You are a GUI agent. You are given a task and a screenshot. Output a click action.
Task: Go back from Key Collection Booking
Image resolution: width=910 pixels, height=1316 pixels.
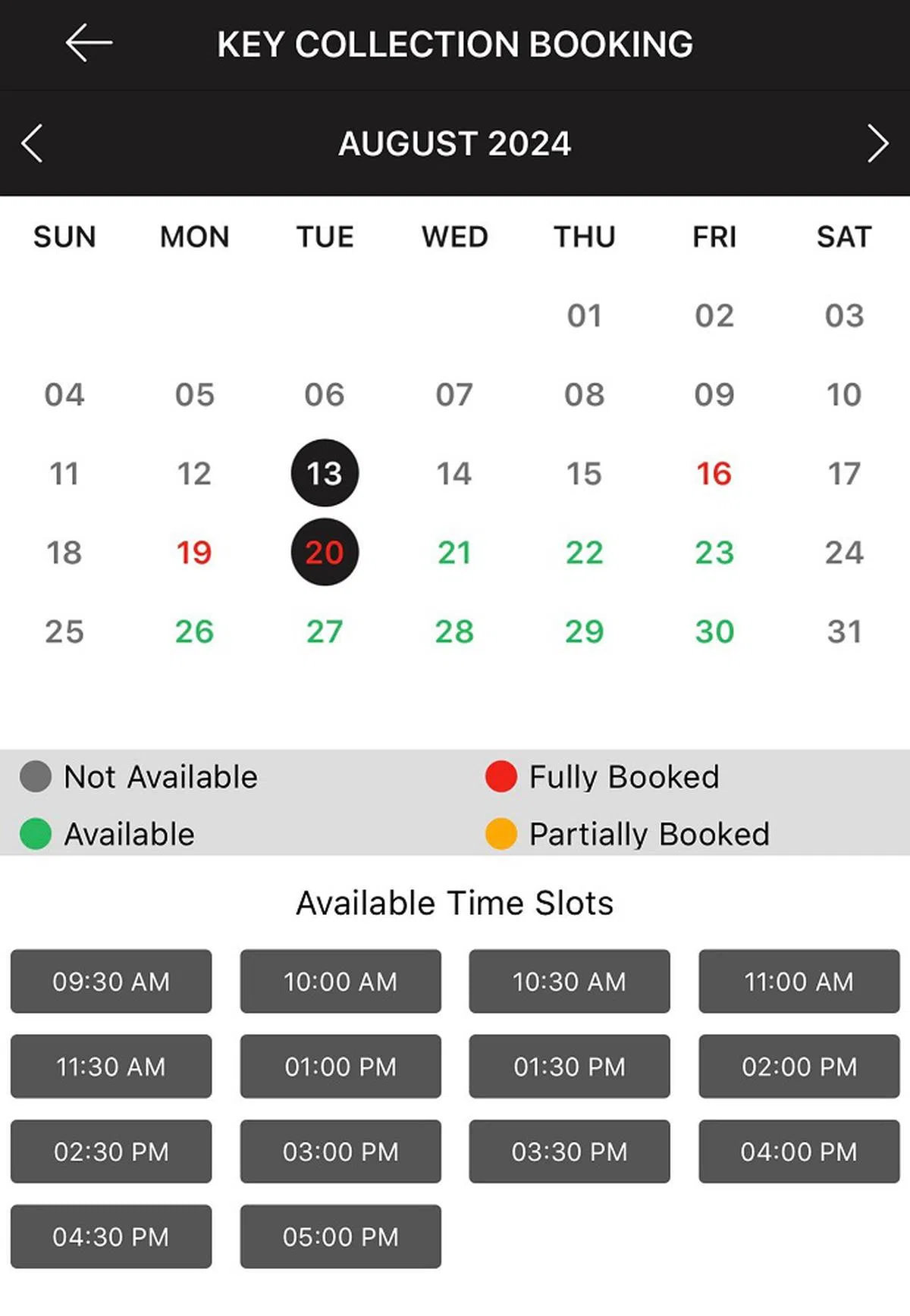(x=89, y=43)
